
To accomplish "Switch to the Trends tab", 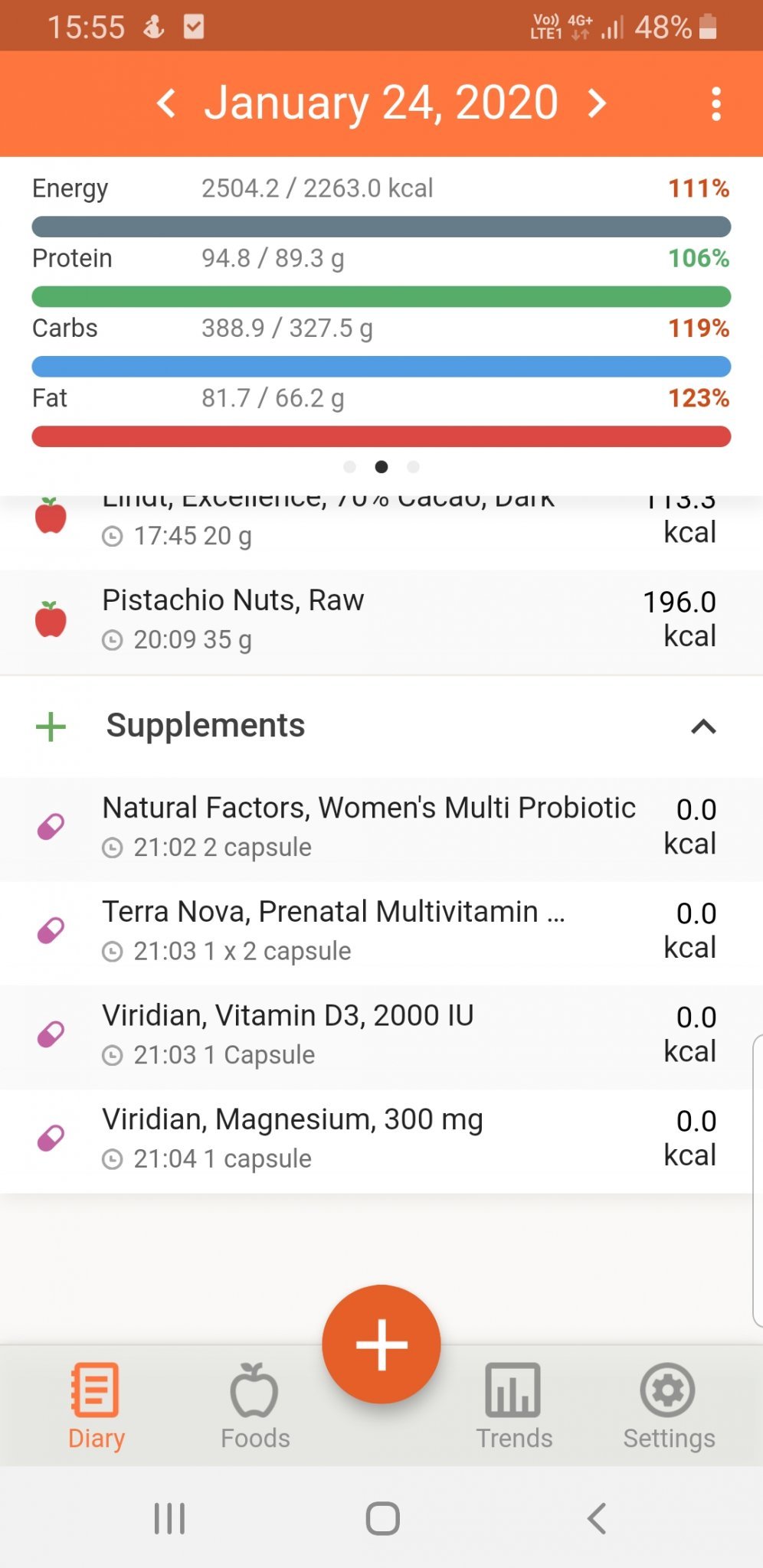I will pos(513,1406).
